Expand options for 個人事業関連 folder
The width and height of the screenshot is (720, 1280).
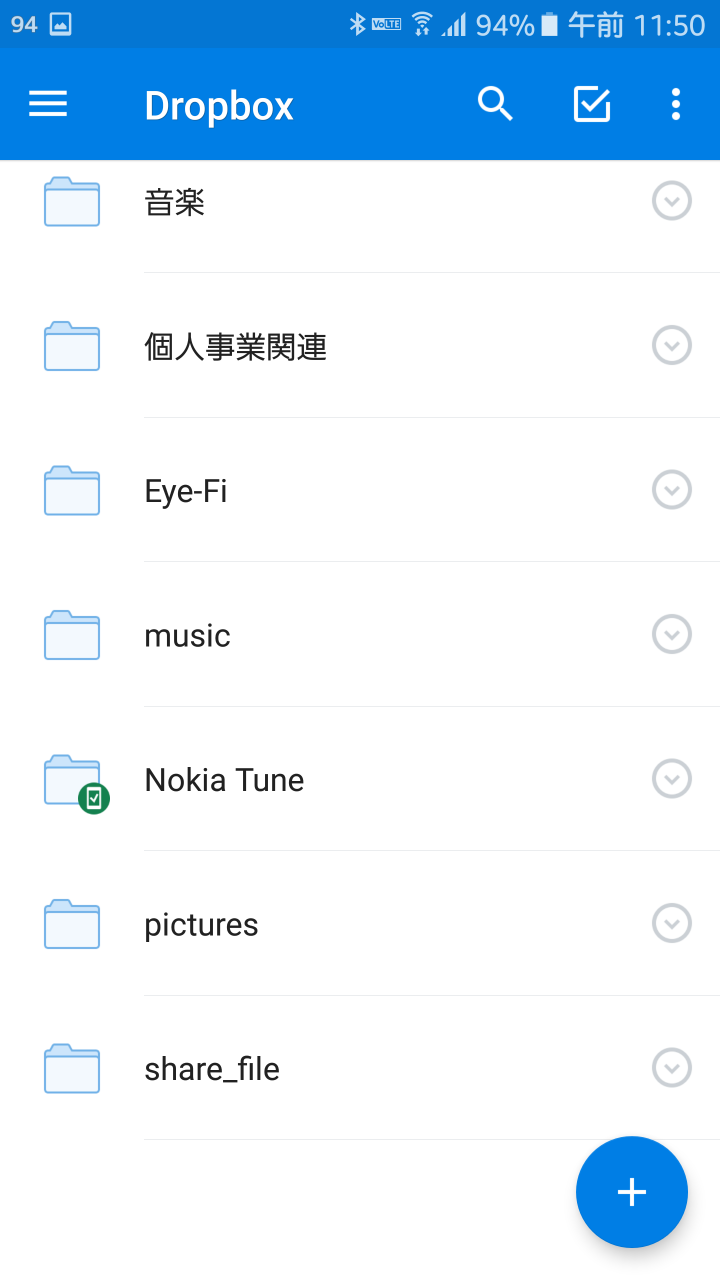coord(672,345)
